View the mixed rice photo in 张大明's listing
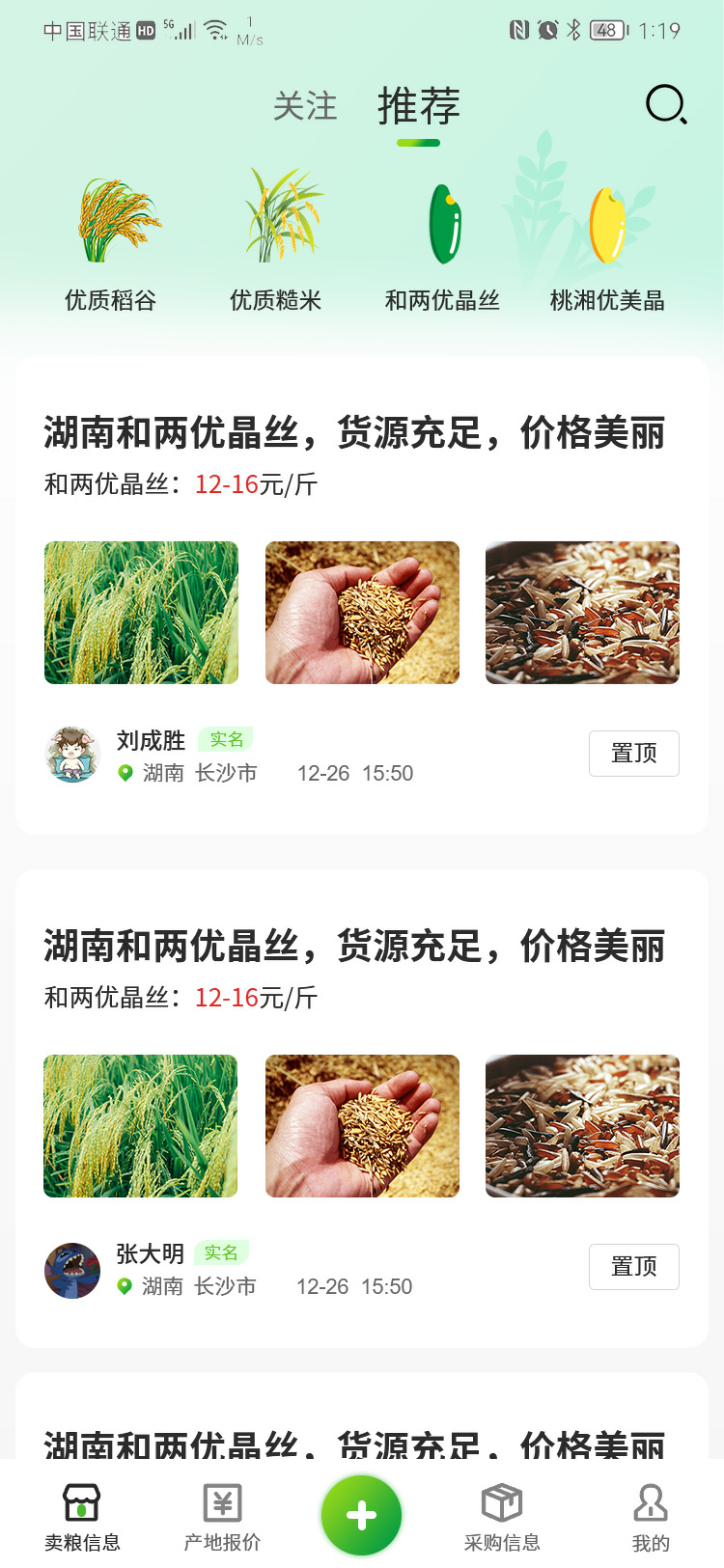The height and width of the screenshot is (1568, 724). point(582,1126)
